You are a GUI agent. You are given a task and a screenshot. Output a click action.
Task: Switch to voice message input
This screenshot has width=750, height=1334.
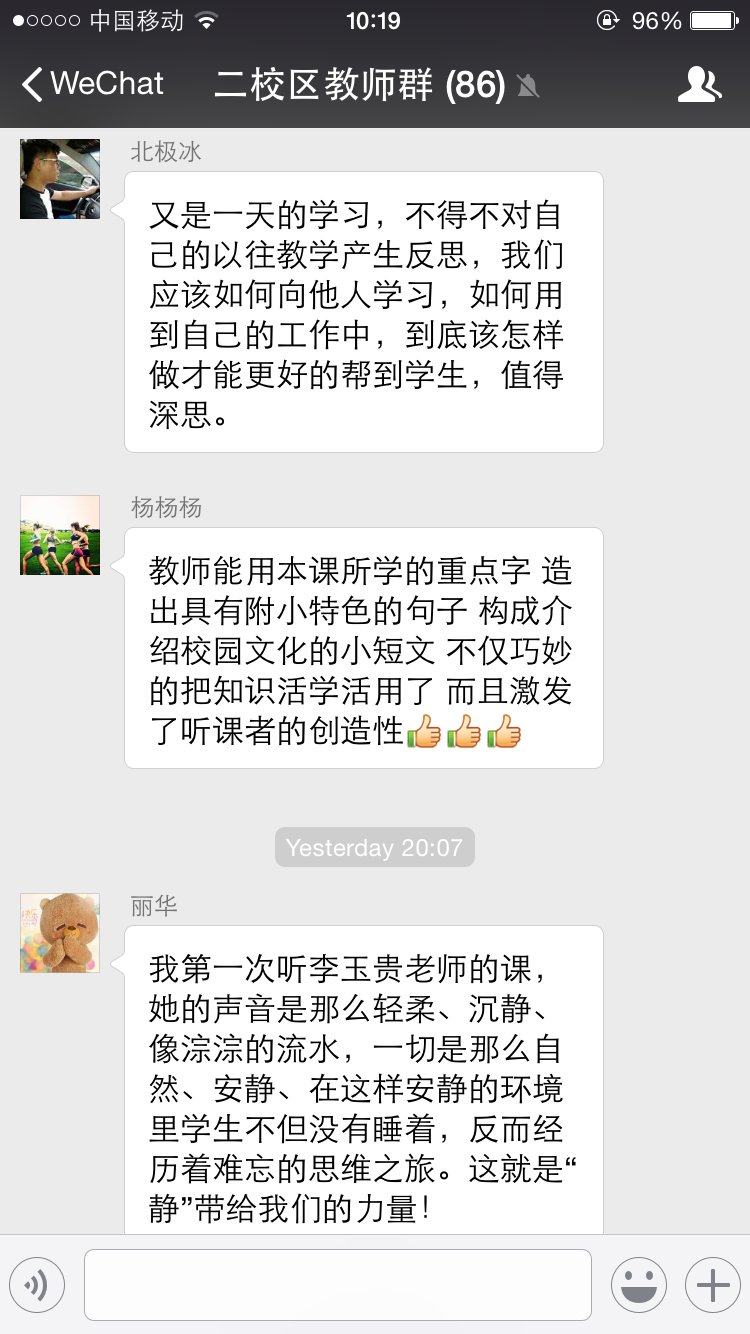pos(37,1285)
